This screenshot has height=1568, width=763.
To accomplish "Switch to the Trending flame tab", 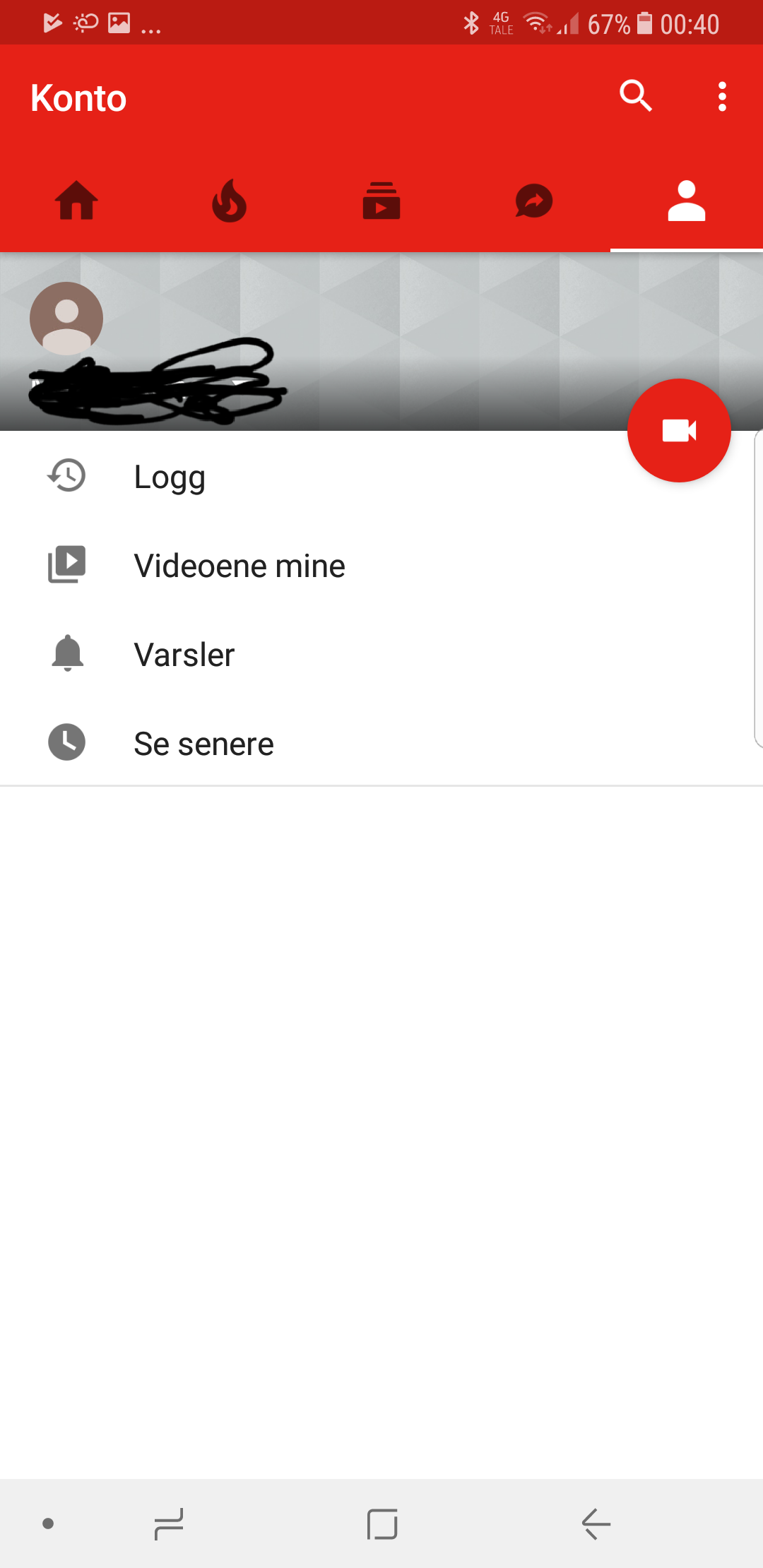I will point(229,201).
